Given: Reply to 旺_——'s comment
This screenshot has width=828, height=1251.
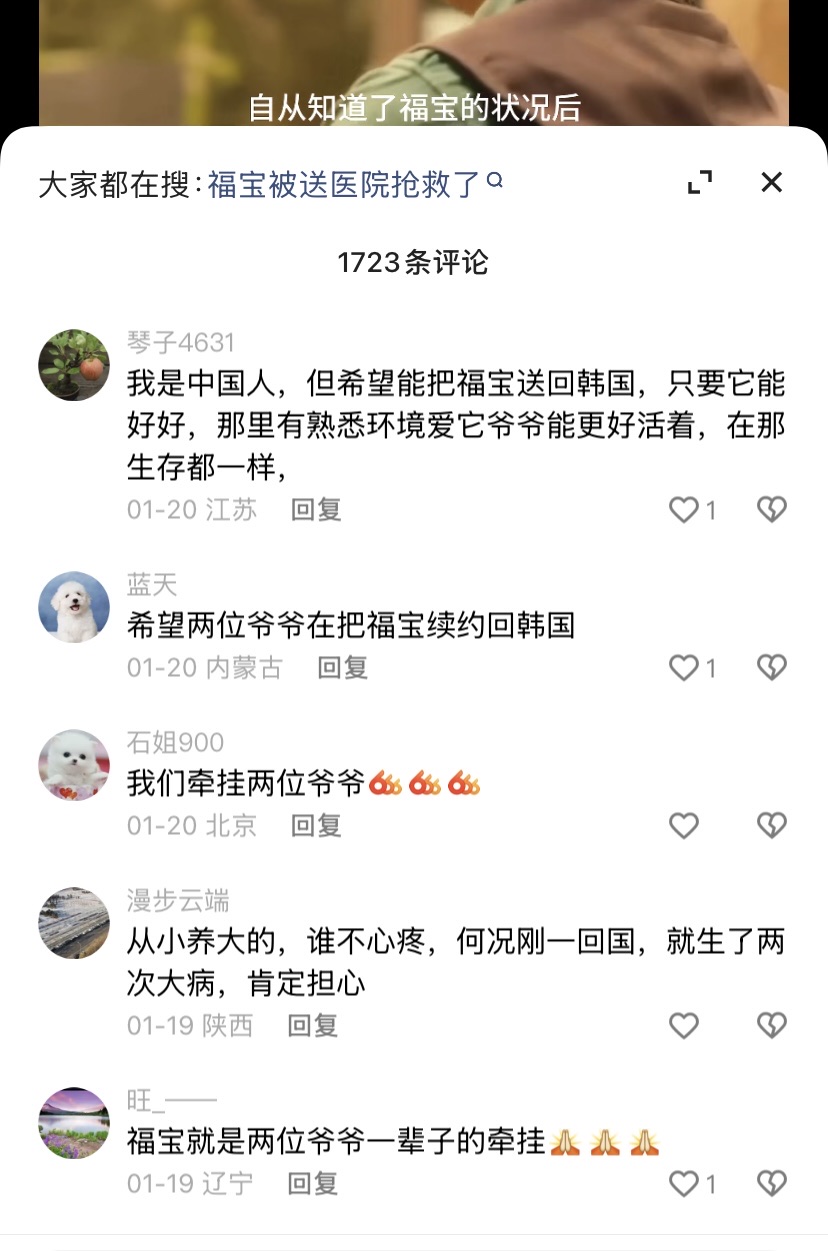Looking at the screenshot, I should tap(313, 1184).
